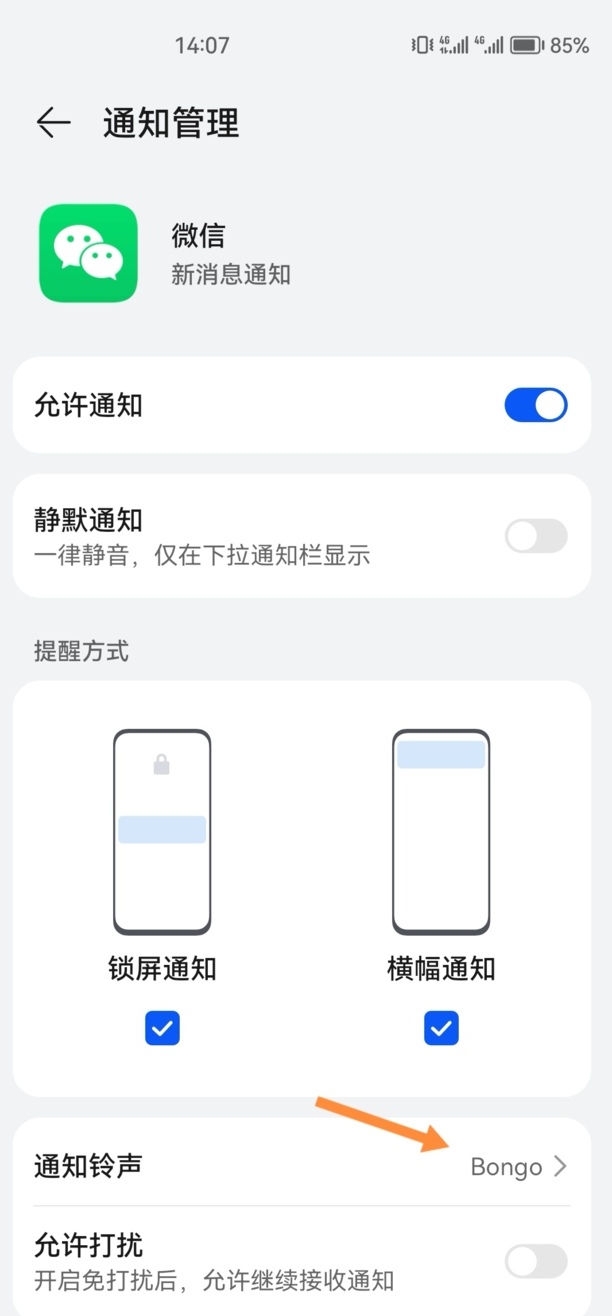The width and height of the screenshot is (612, 1316).
Task: Turn on the 允许打扰 switch
Action: tap(536, 1261)
